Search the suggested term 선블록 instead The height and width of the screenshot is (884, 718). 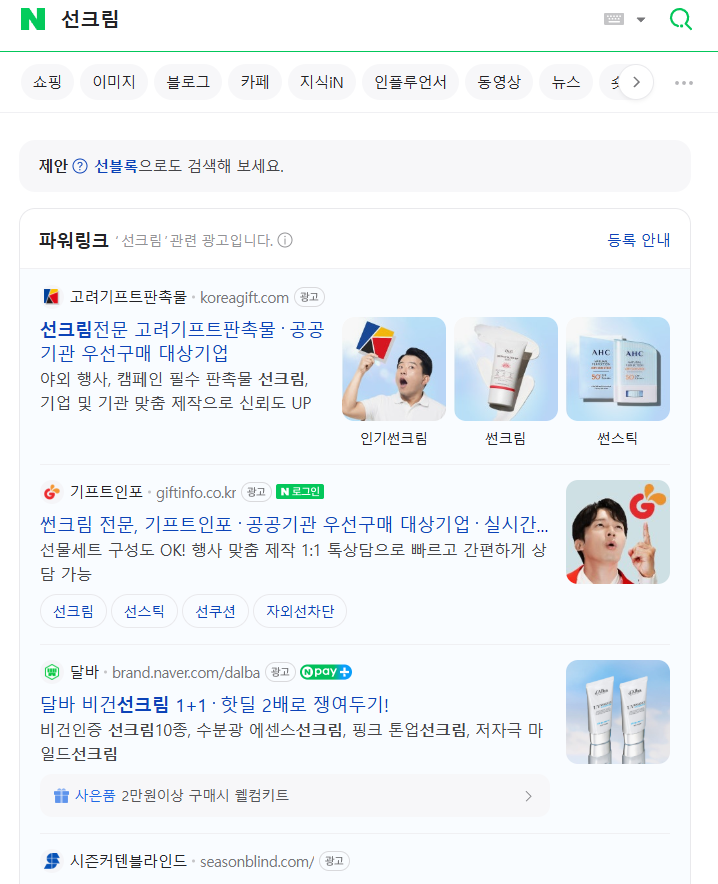[116, 166]
